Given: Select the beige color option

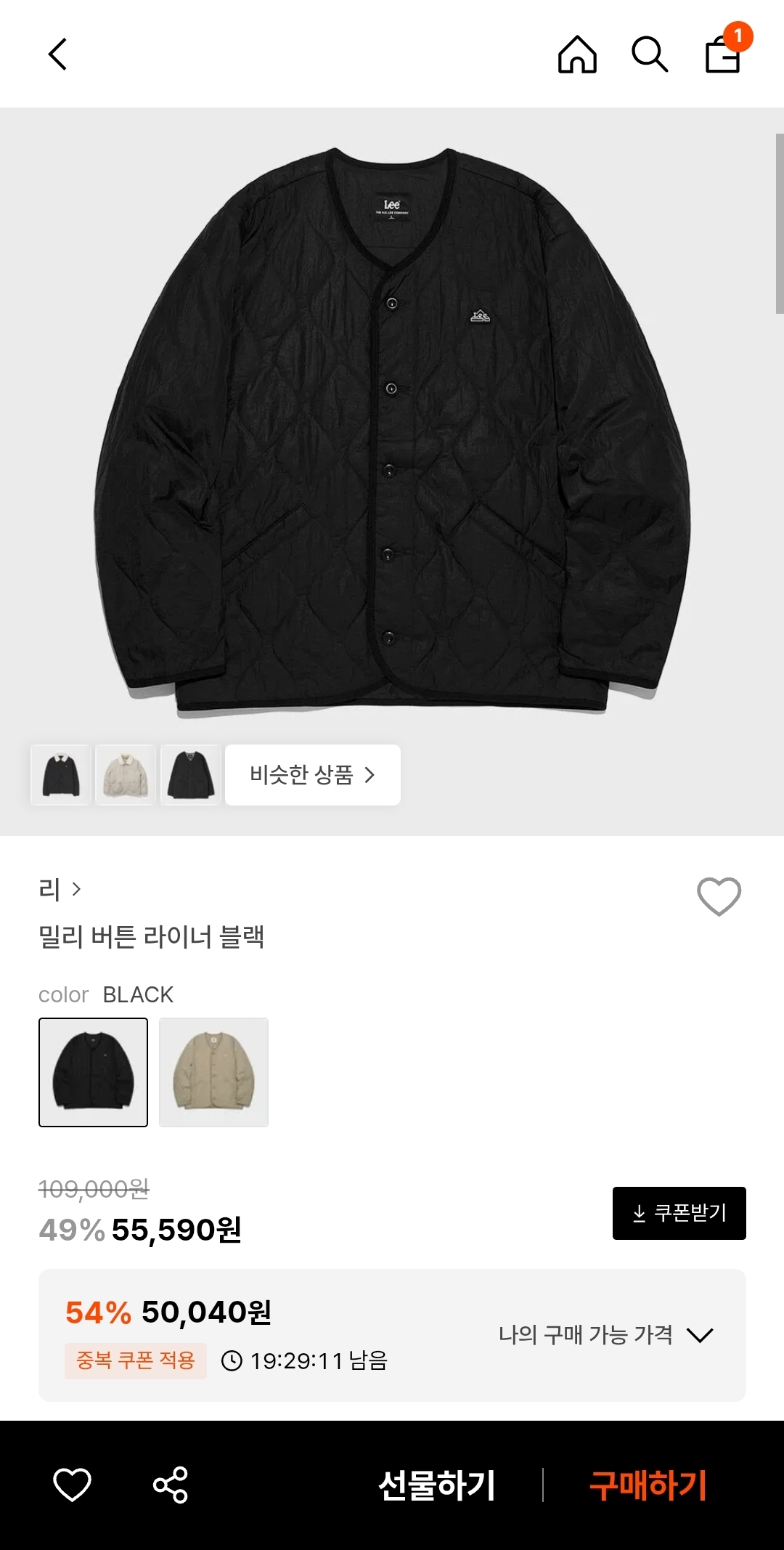Looking at the screenshot, I should click(x=213, y=1072).
